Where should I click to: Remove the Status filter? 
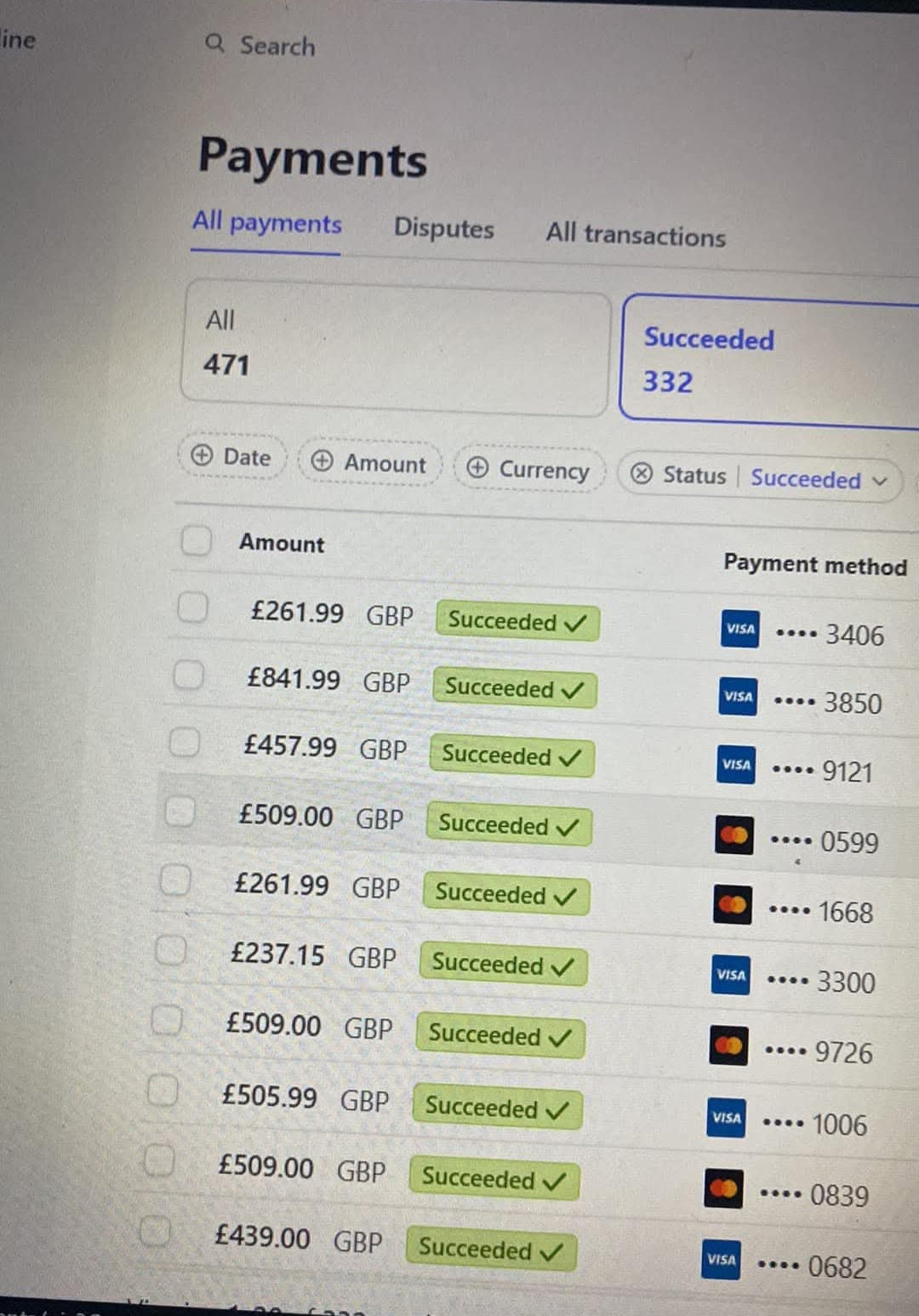tap(641, 474)
